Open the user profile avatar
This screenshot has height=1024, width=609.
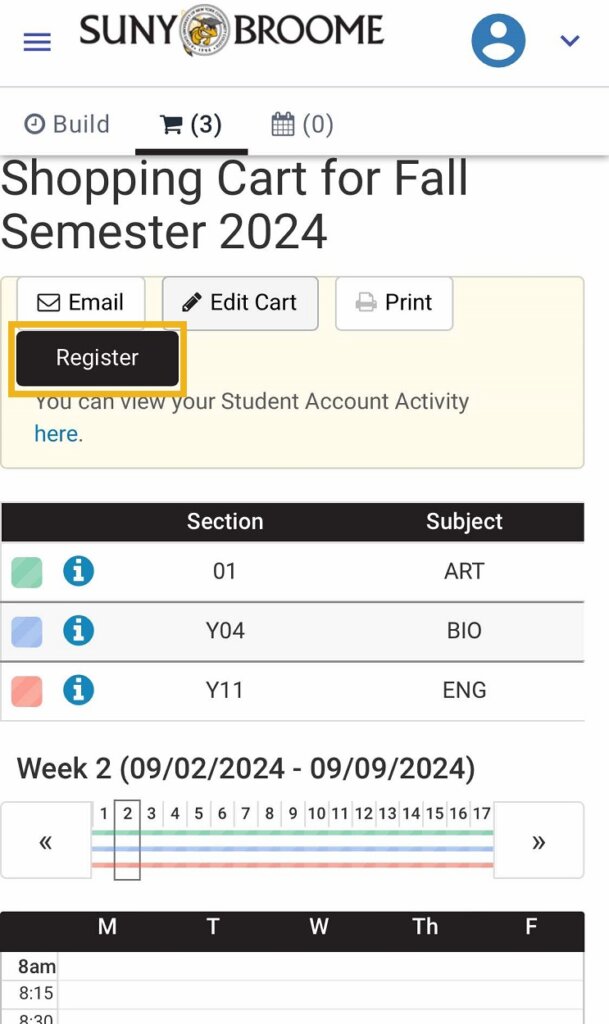(498, 40)
